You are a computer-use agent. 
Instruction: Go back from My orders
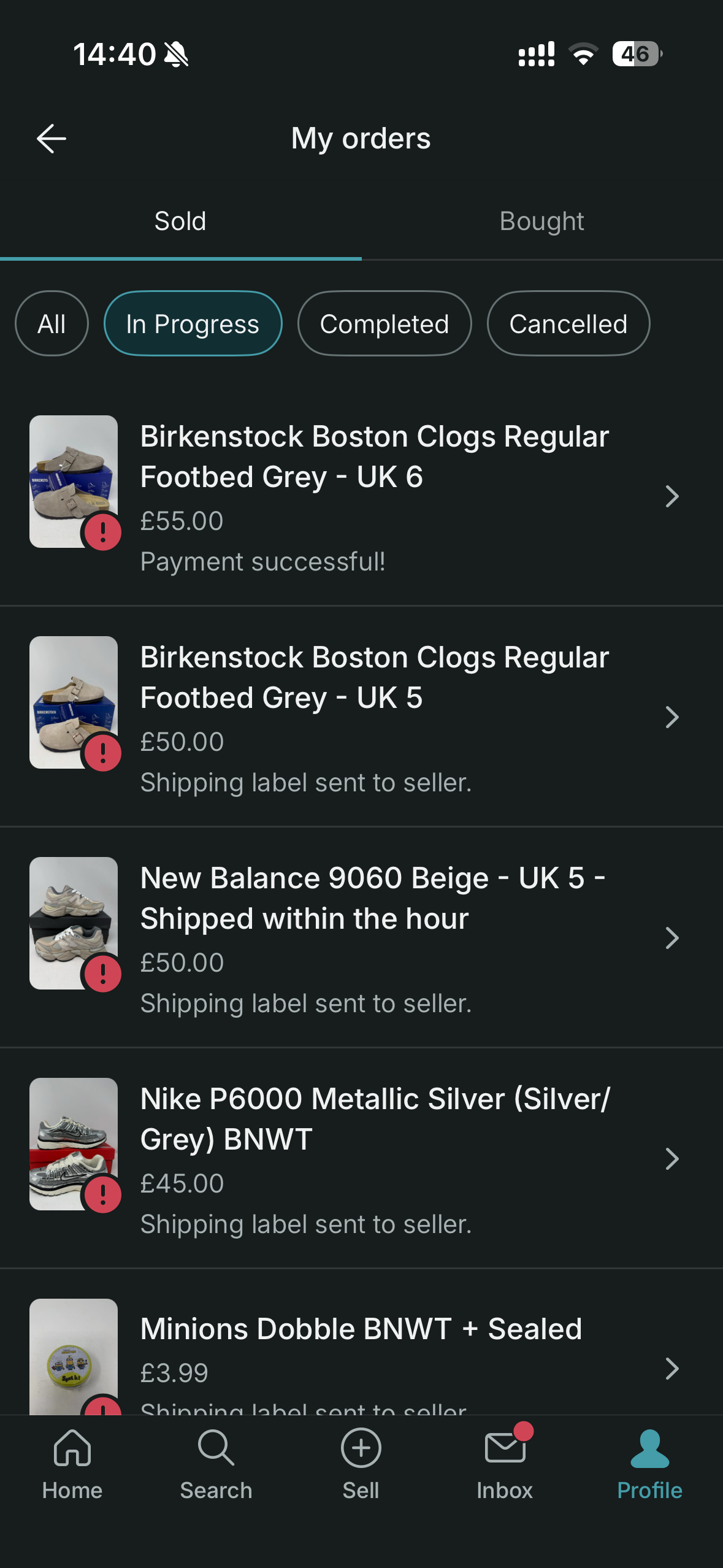[x=52, y=139]
